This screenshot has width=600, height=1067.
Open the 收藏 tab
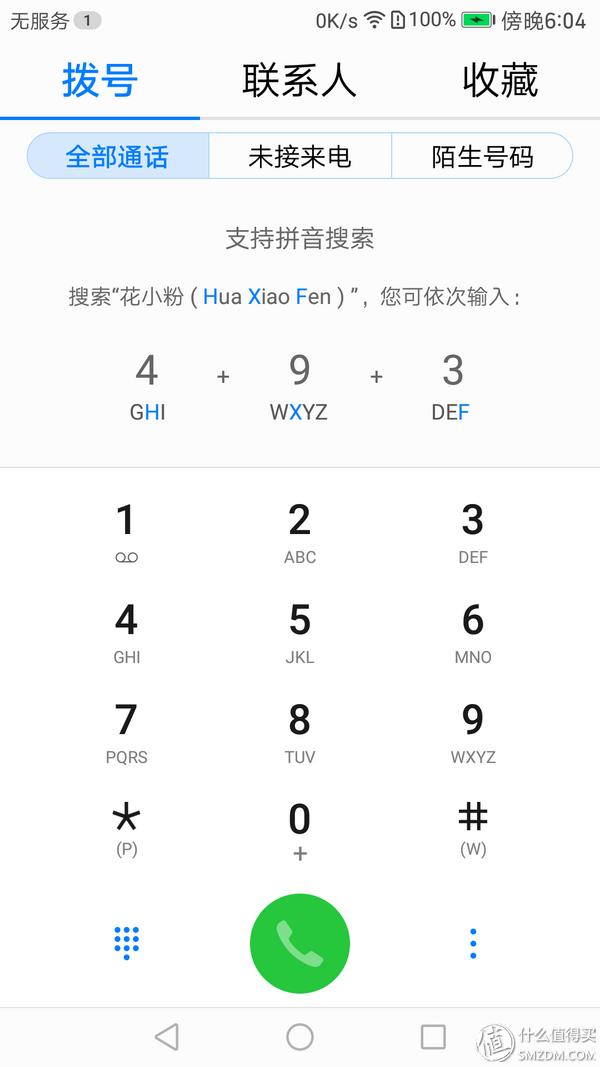point(500,80)
